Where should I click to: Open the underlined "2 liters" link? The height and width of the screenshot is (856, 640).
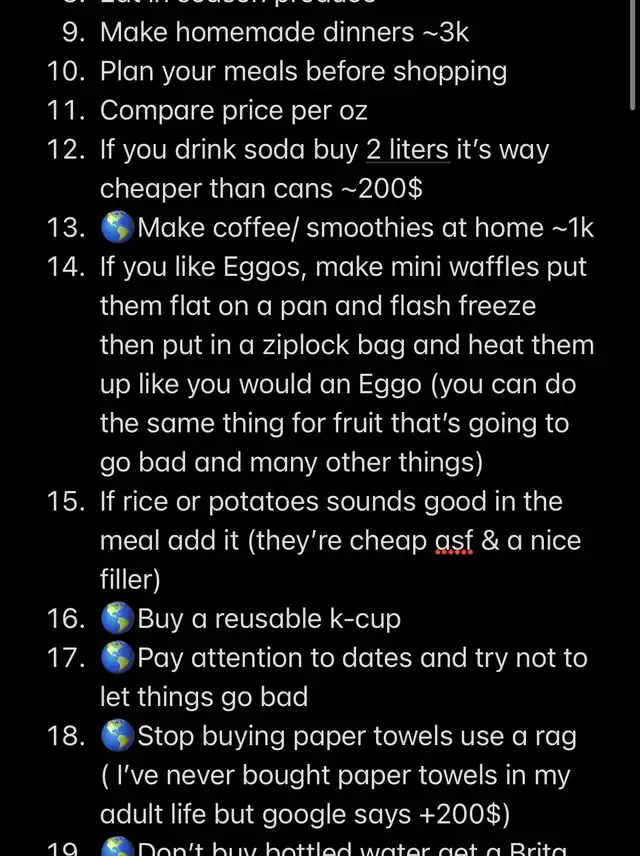tap(407, 150)
